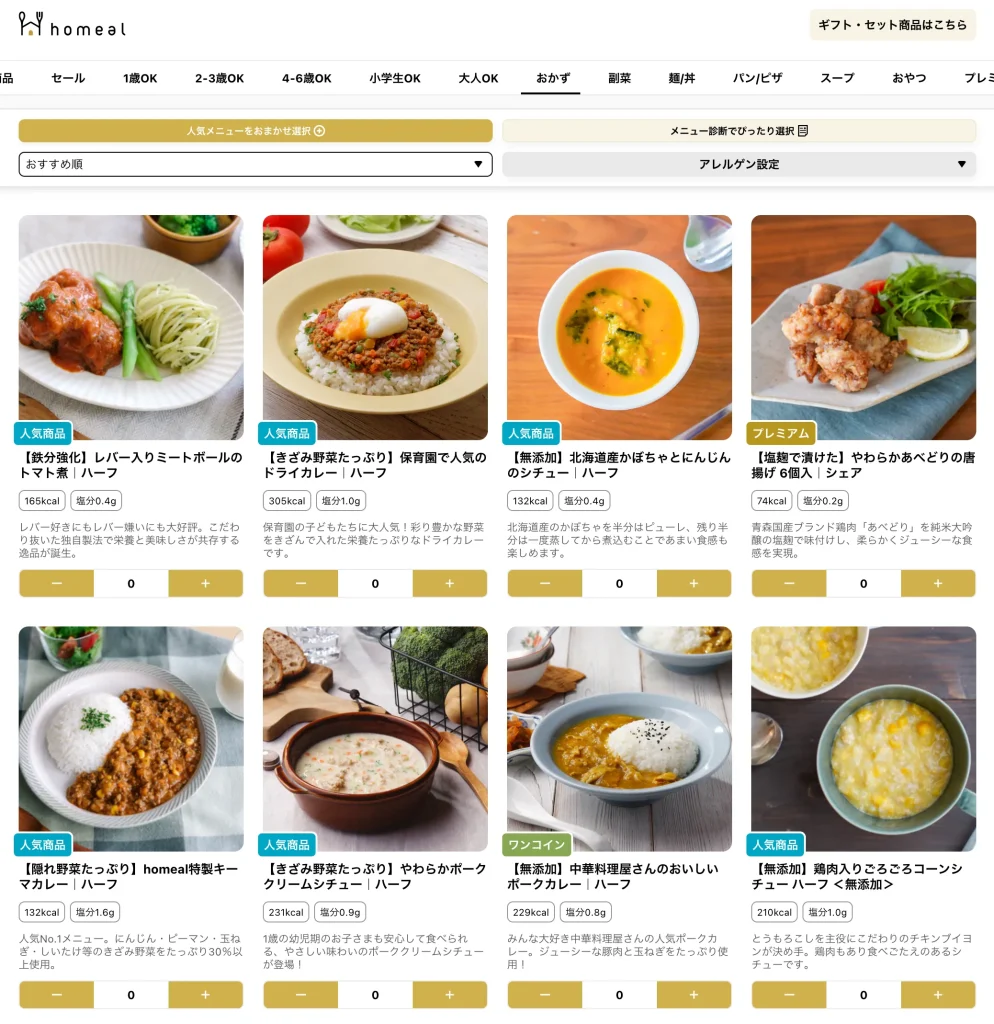Image resolution: width=994 pixels, height=1024 pixels.
Task: Expand the おすすめ順 sort dropdown
Action: tap(255, 164)
